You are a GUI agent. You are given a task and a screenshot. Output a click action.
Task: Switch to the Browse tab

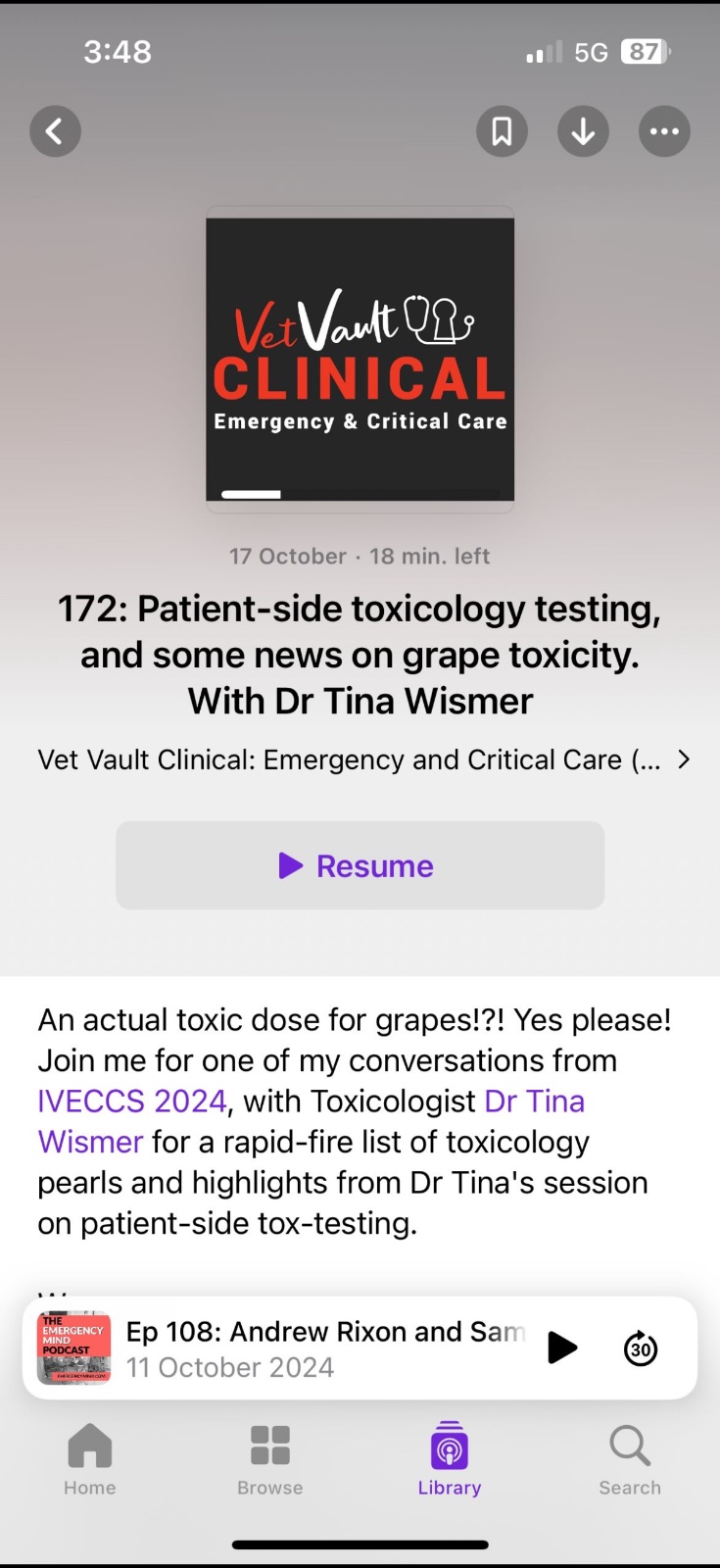pyautogui.click(x=269, y=1459)
